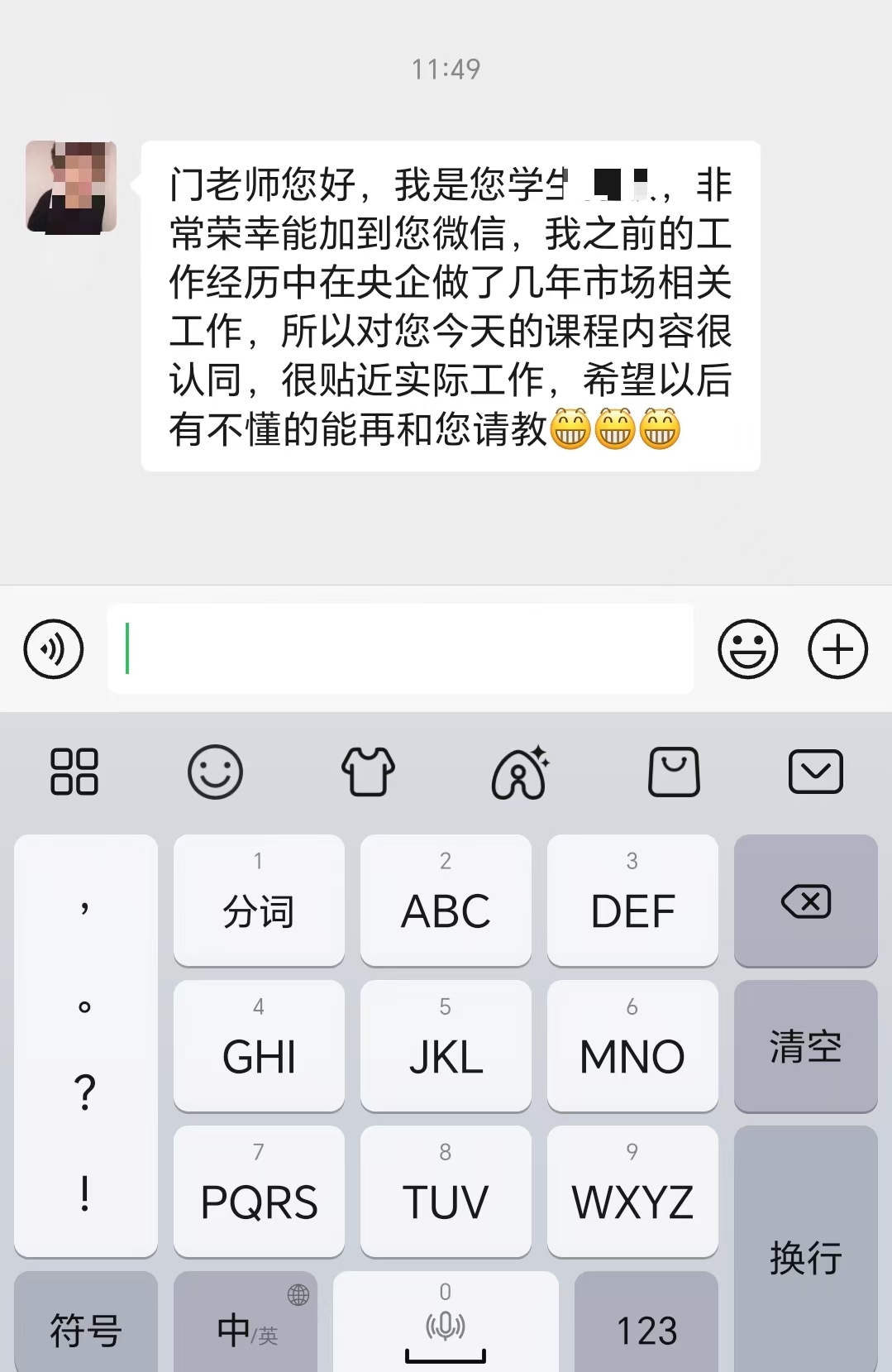Open the plus attachment menu

[x=837, y=649]
